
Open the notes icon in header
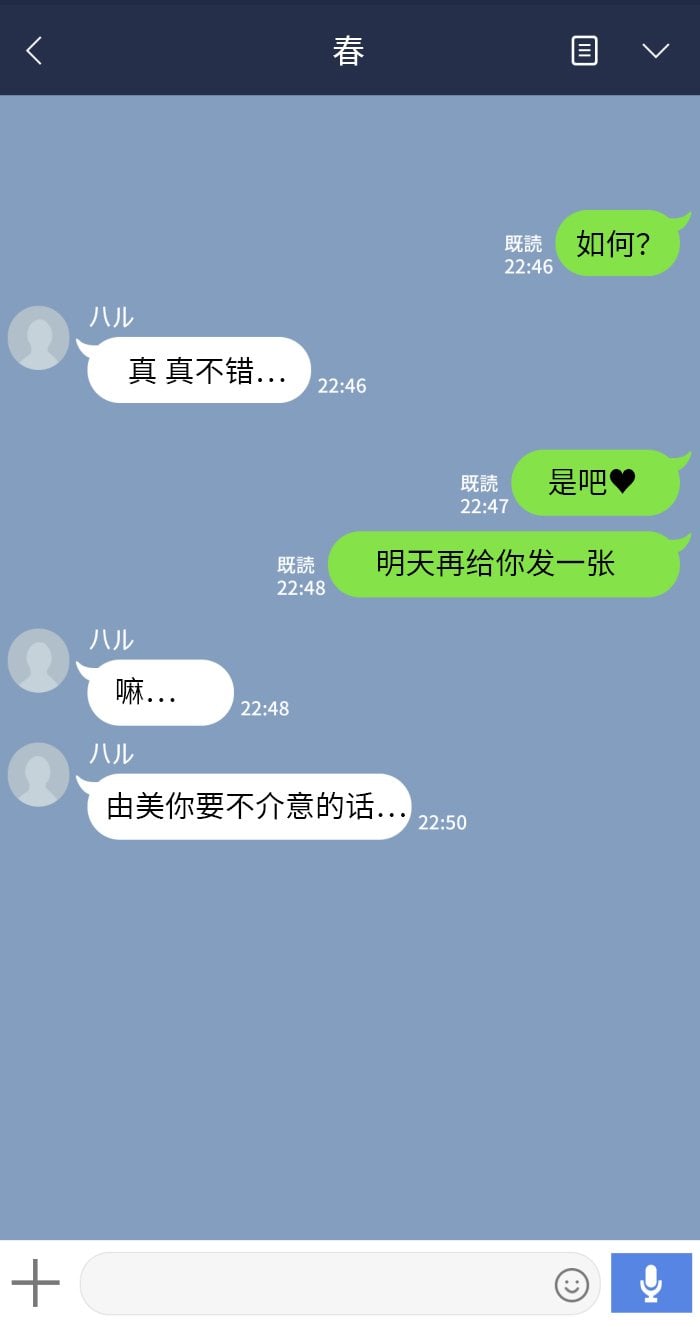(x=585, y=50)
